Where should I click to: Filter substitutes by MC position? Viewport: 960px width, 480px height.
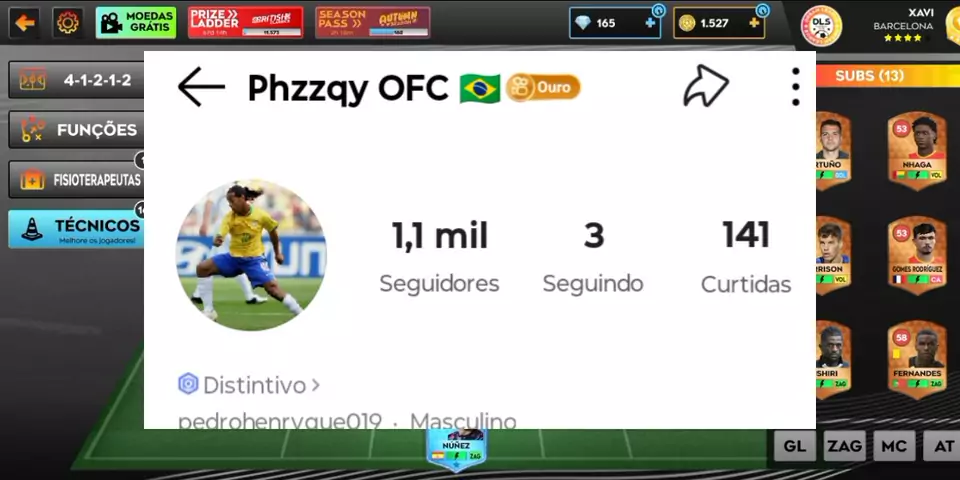pos(894,446)
